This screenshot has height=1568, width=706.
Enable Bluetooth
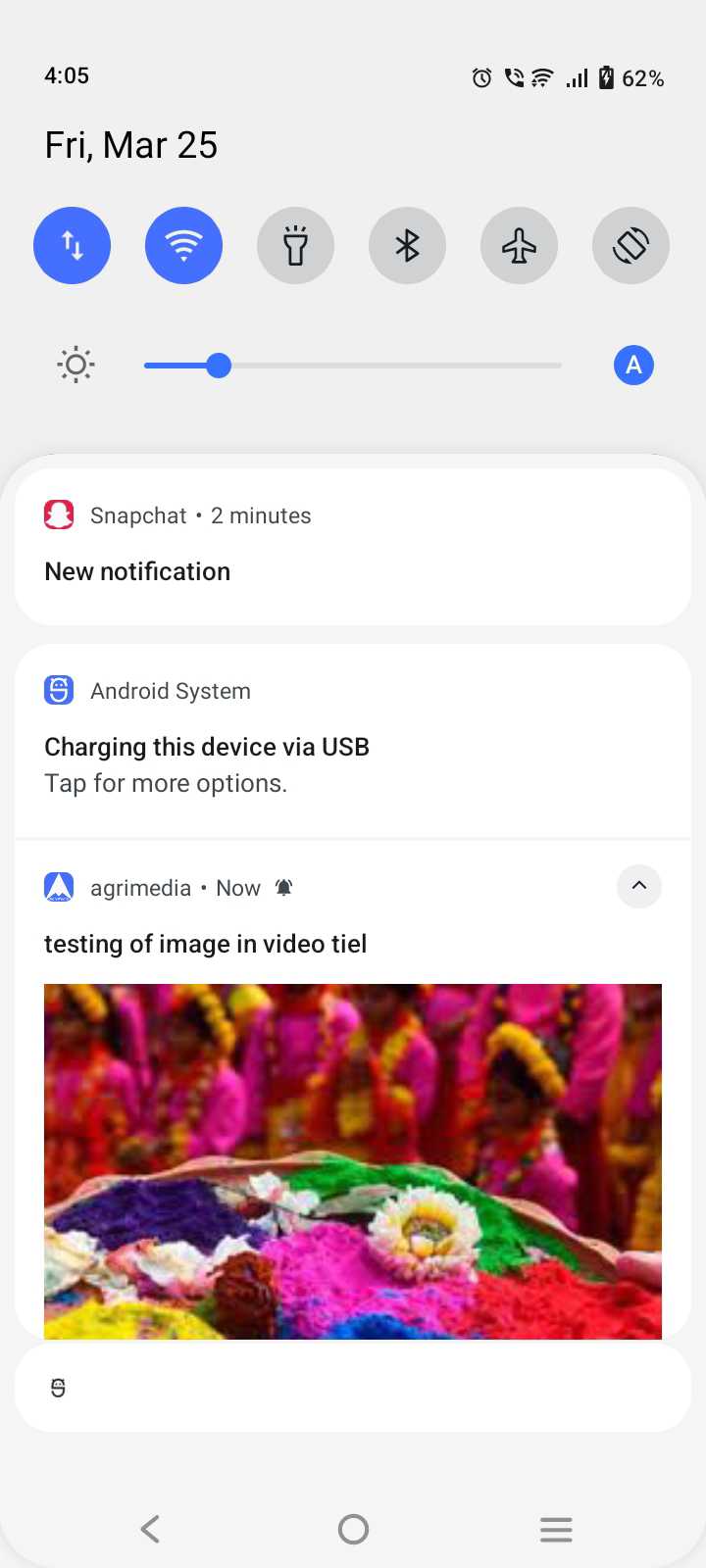(x=407, y=245)
